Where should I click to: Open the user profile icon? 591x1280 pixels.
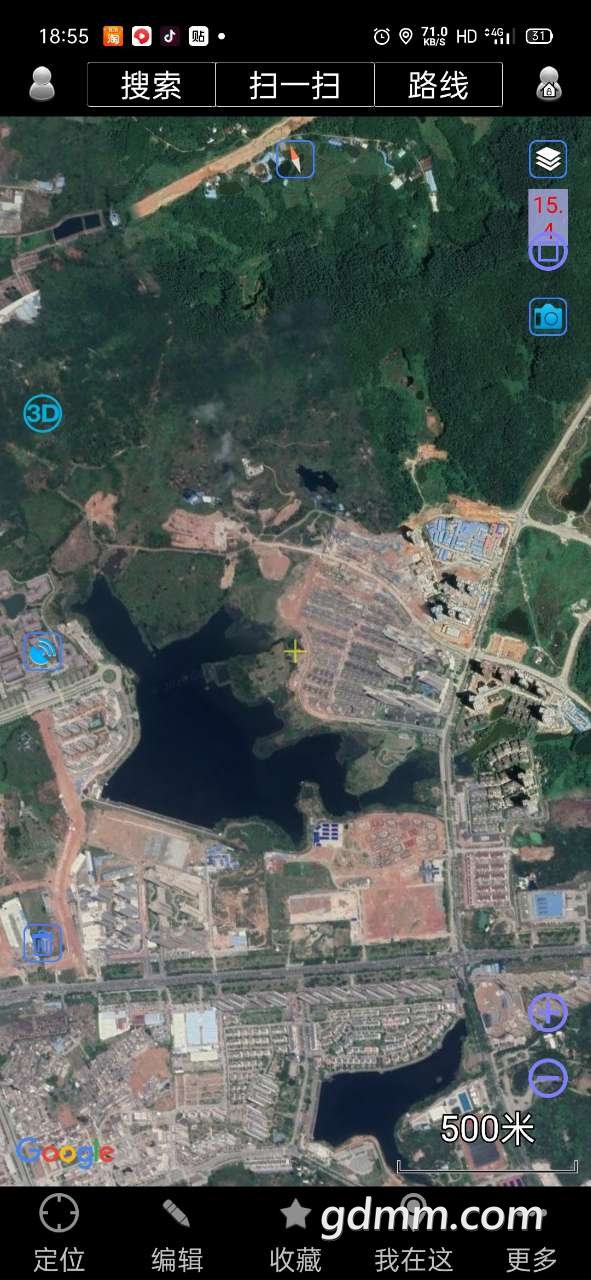(42, 84)
